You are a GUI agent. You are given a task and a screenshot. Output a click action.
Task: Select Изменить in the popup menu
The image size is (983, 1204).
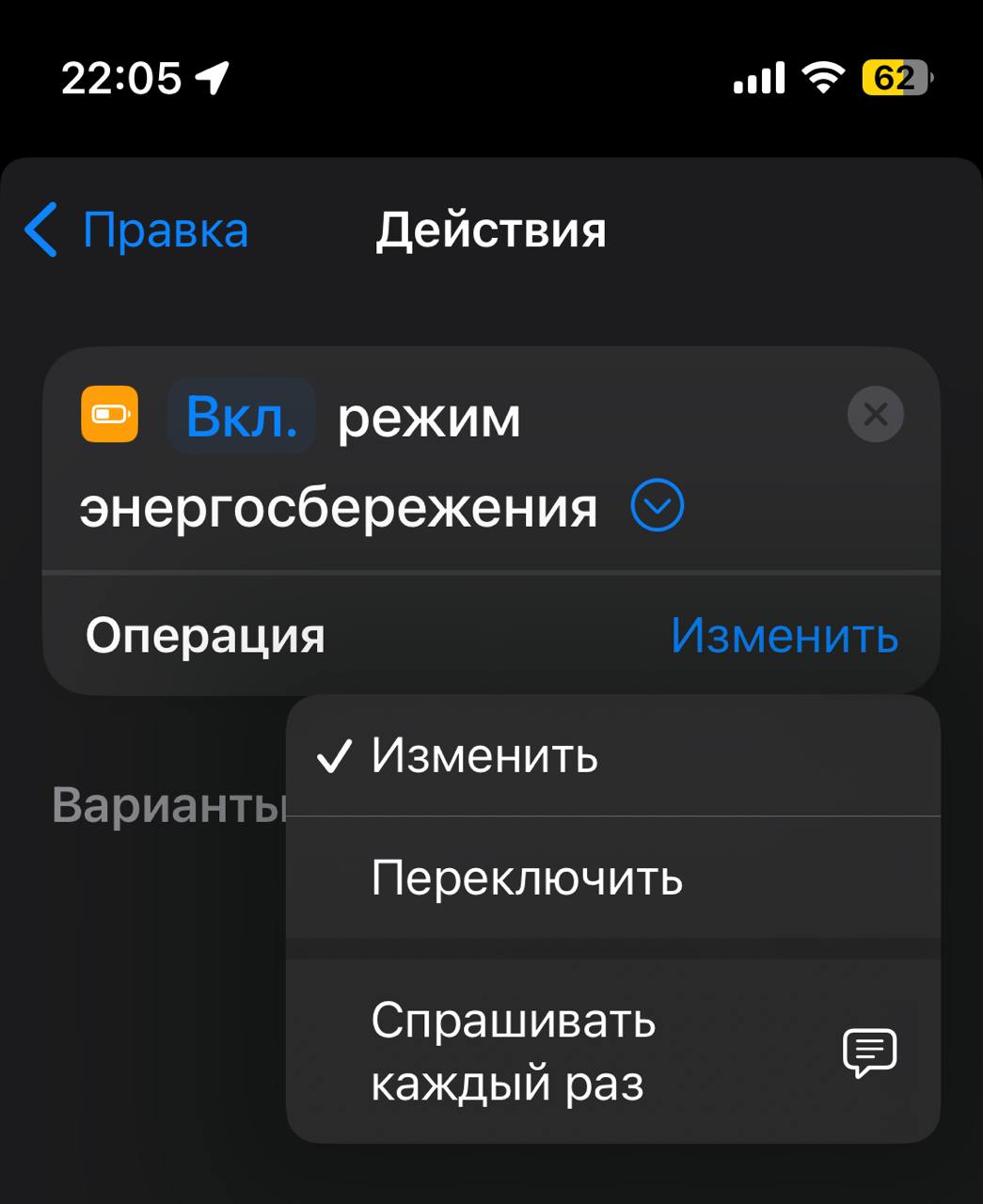(x=484, y=755)
